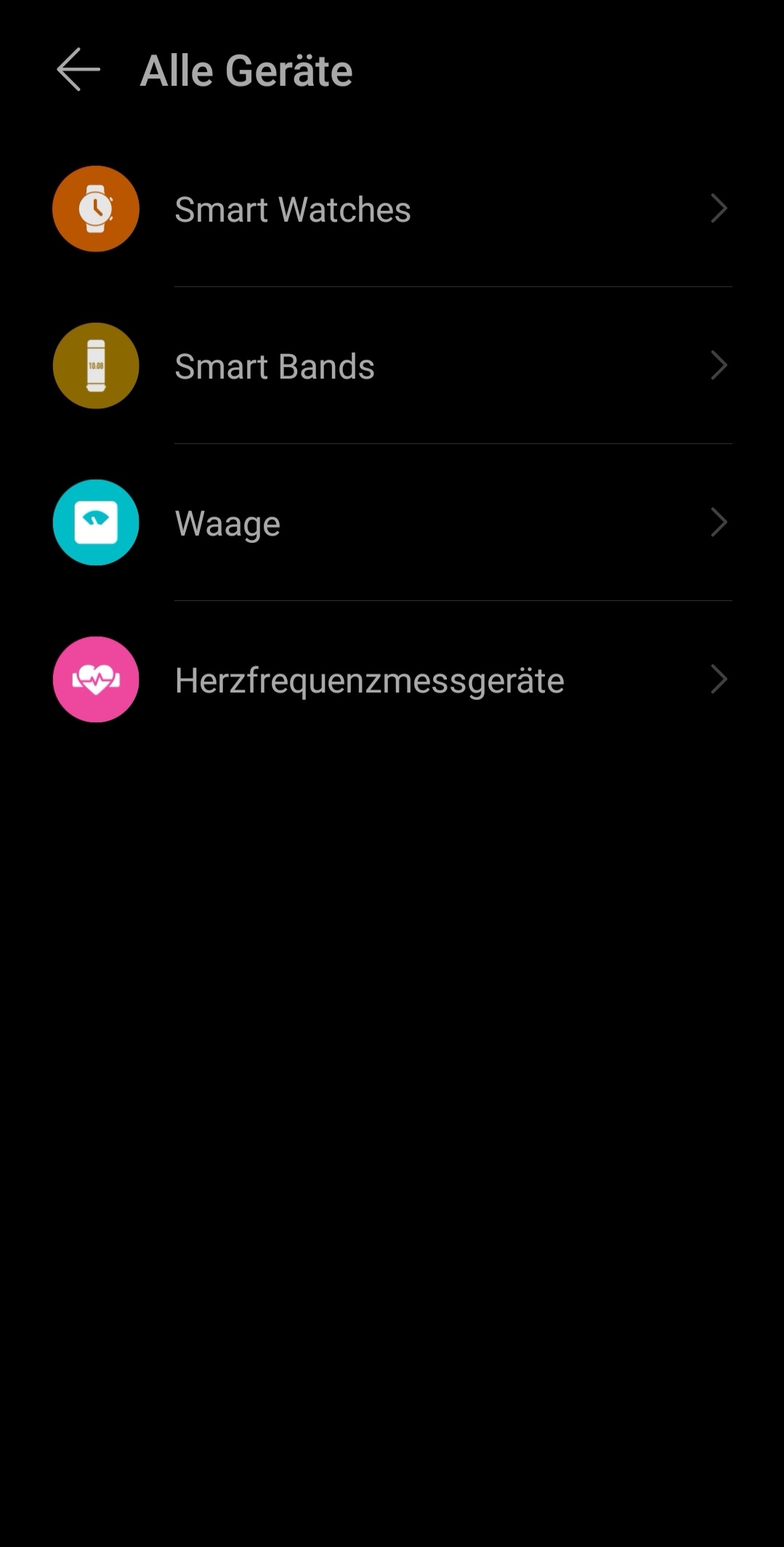Go back from Alle Geräte

[x=78, y=70]
